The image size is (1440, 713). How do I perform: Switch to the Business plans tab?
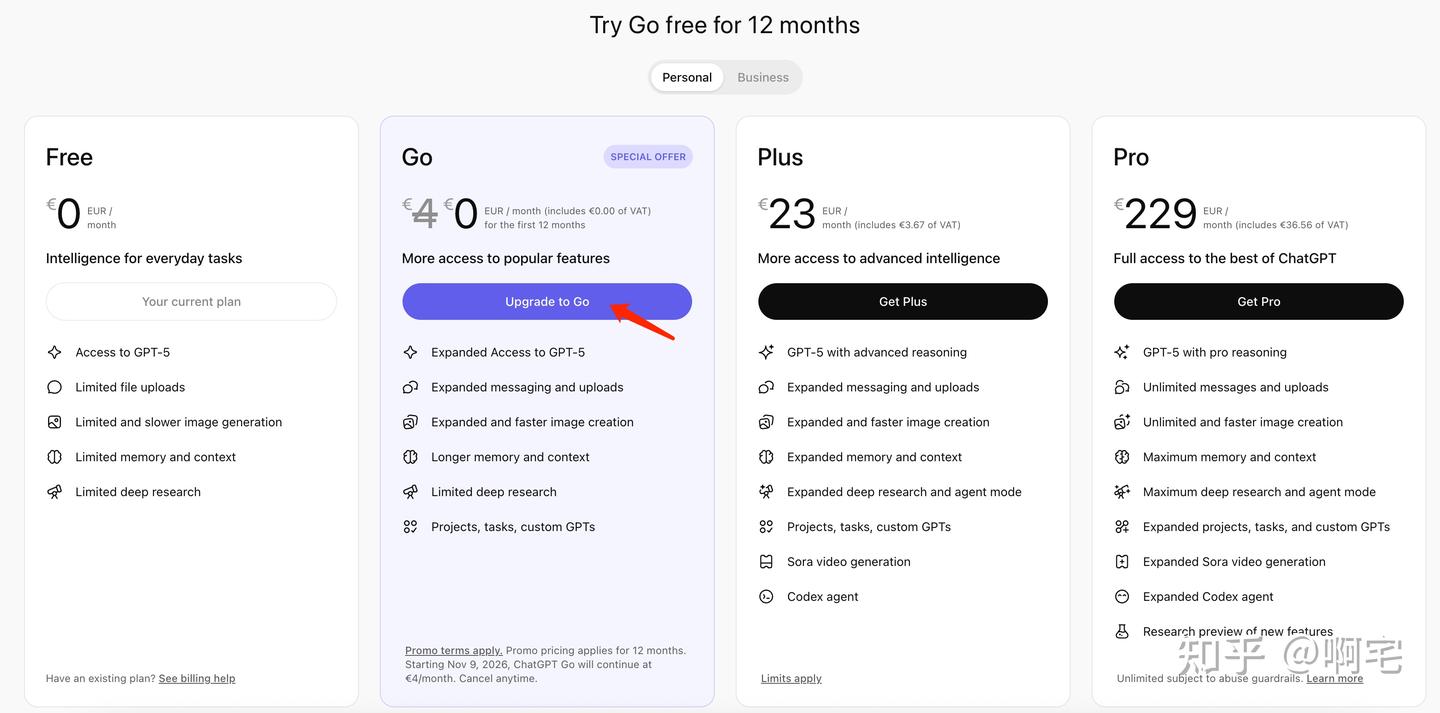point(763,77)
